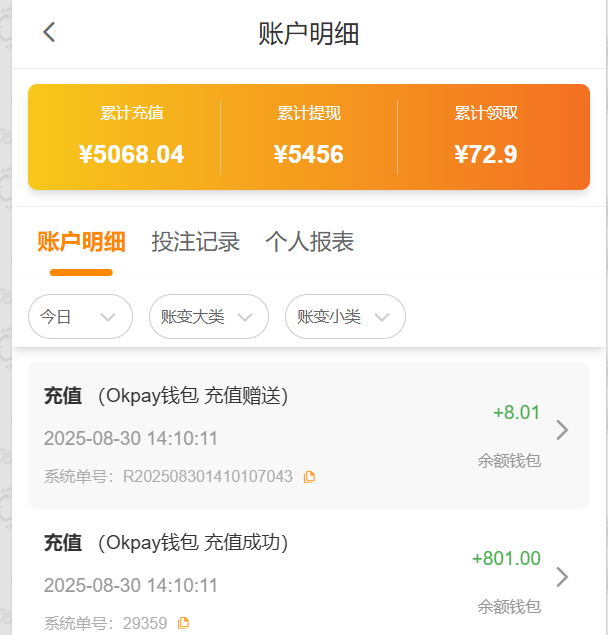Select the 账户明细 tab
The image size is (608, 635).
coord(81,242)
